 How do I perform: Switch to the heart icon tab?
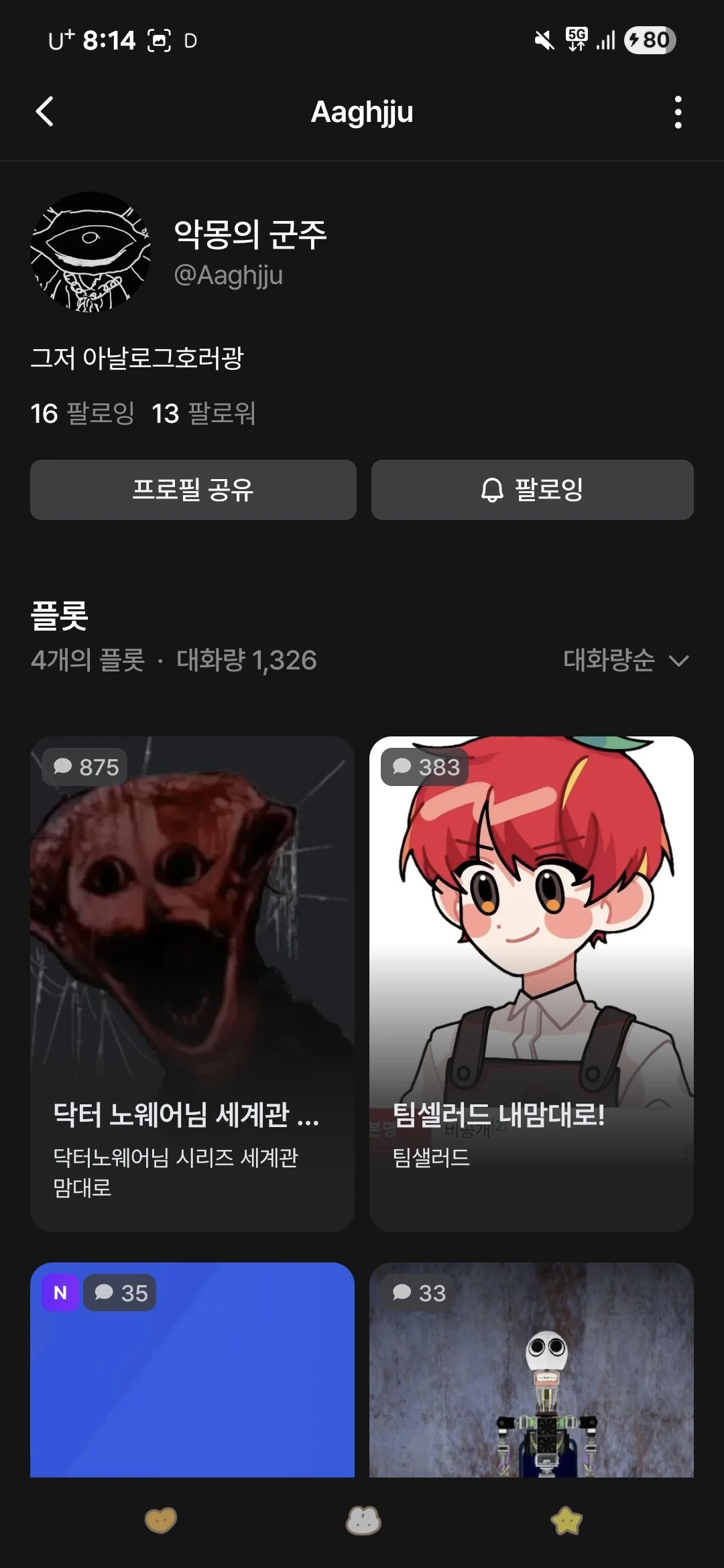click(x=161, y=1520)
